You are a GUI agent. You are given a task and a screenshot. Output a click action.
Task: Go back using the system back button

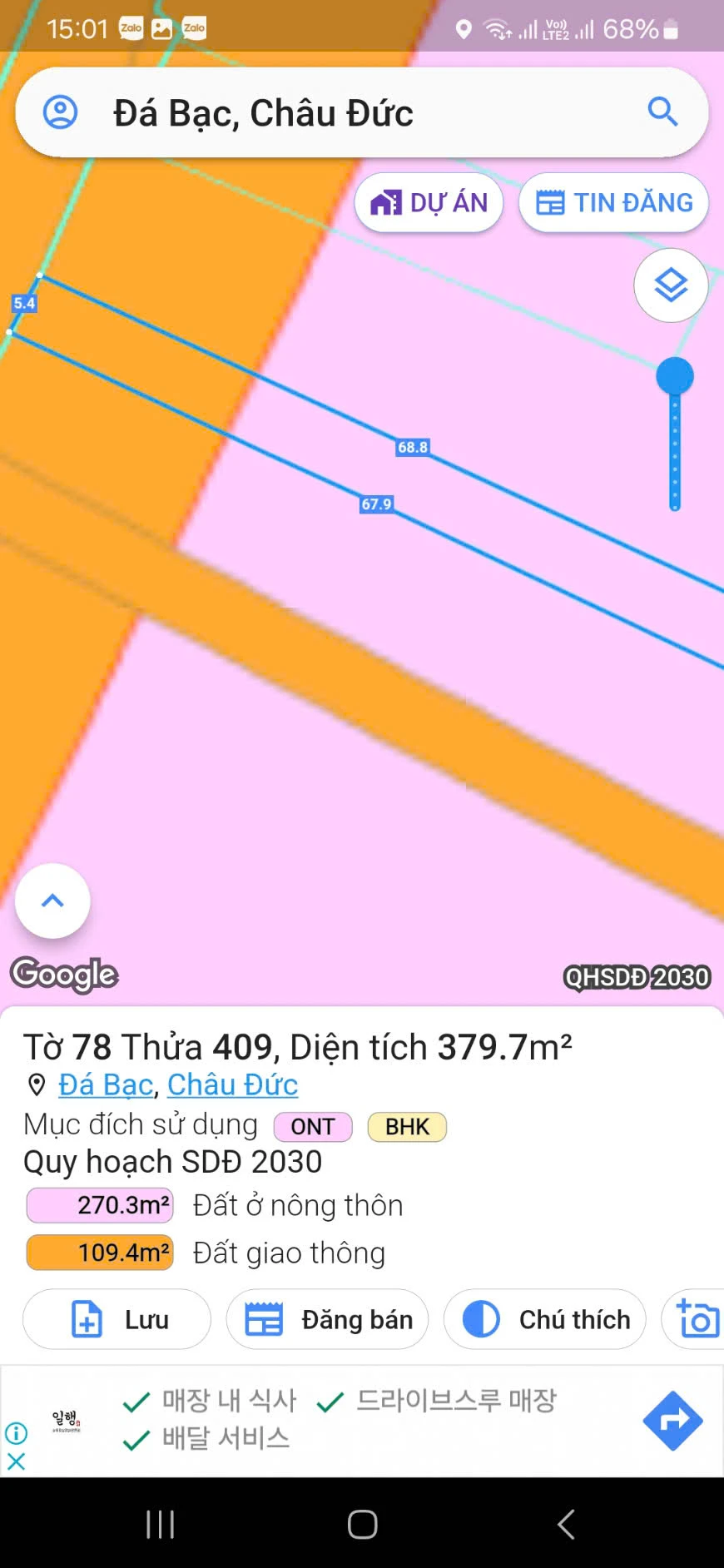[566, 1524]
